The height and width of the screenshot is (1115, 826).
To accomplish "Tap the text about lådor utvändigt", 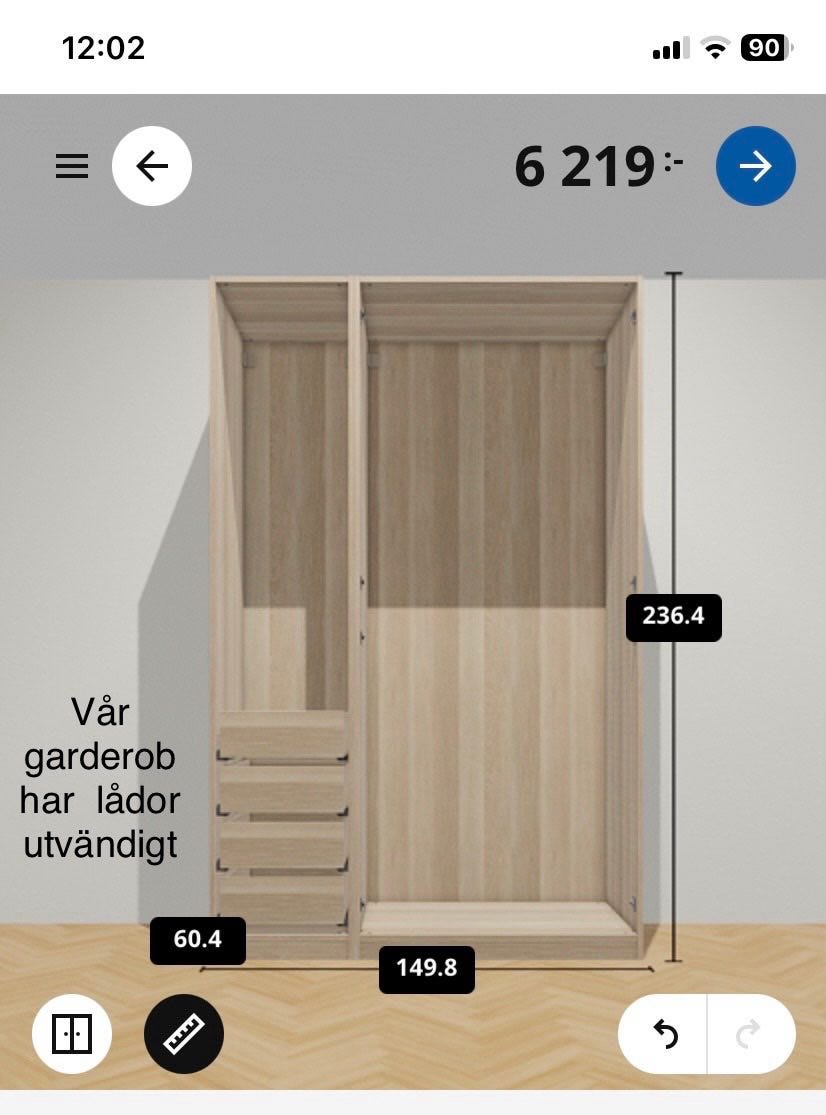I will 99,779.
